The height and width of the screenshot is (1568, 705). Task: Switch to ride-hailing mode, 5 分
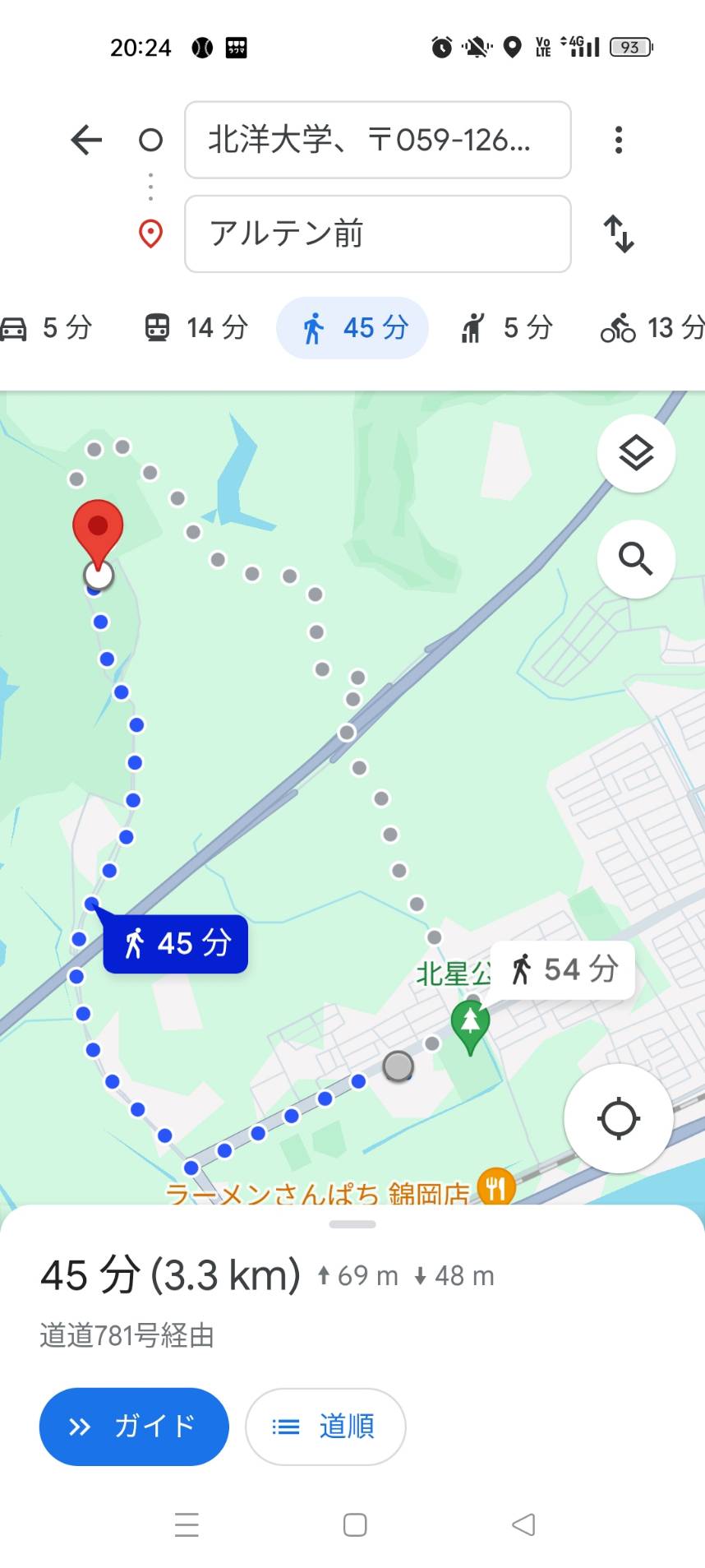(506, 328)
